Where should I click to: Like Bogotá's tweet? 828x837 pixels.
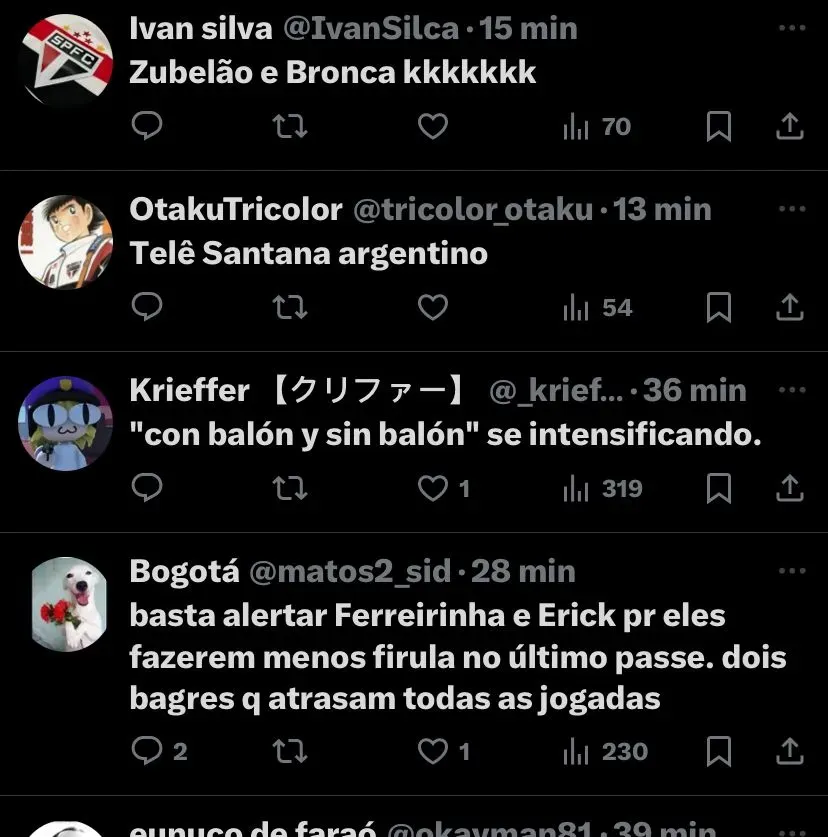click(432, 750)
